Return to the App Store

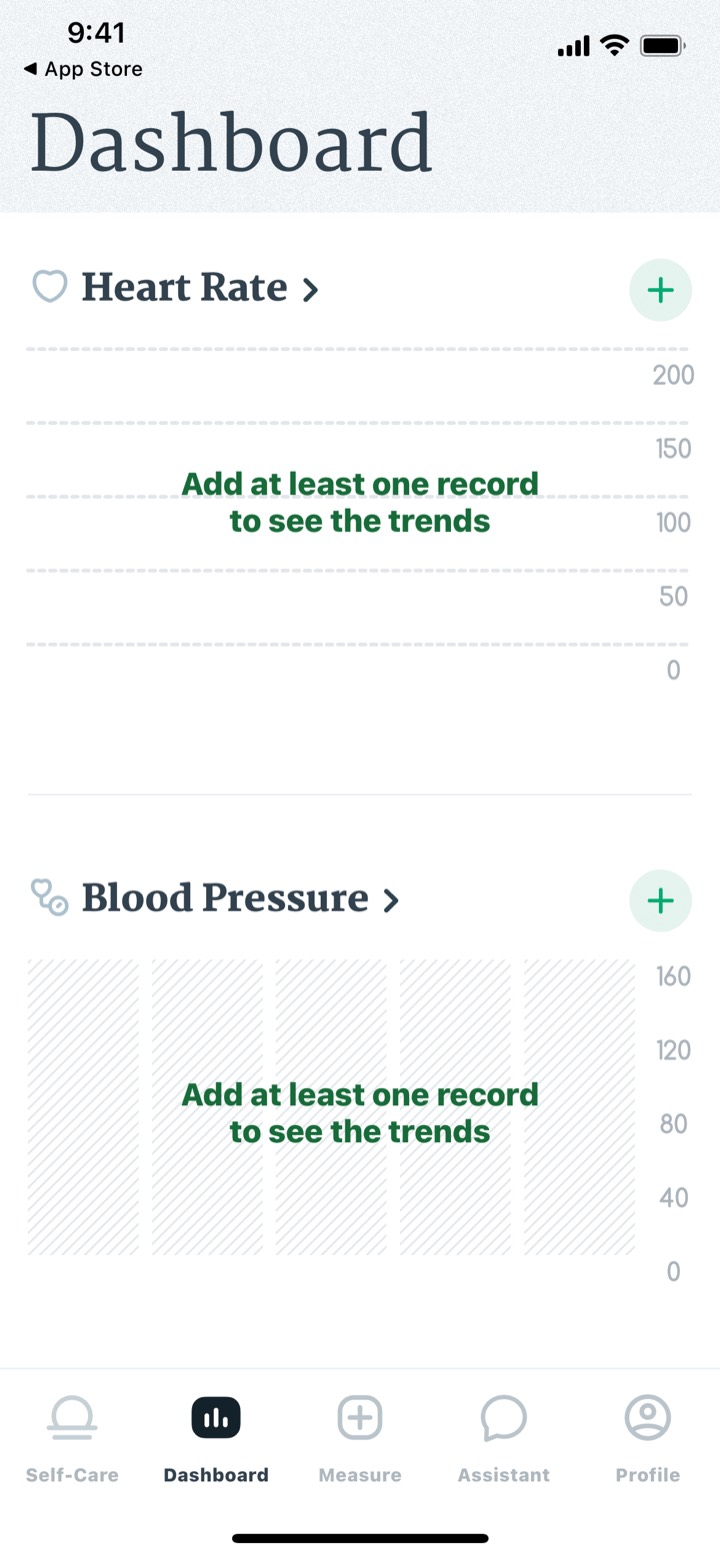coord(82,69)
